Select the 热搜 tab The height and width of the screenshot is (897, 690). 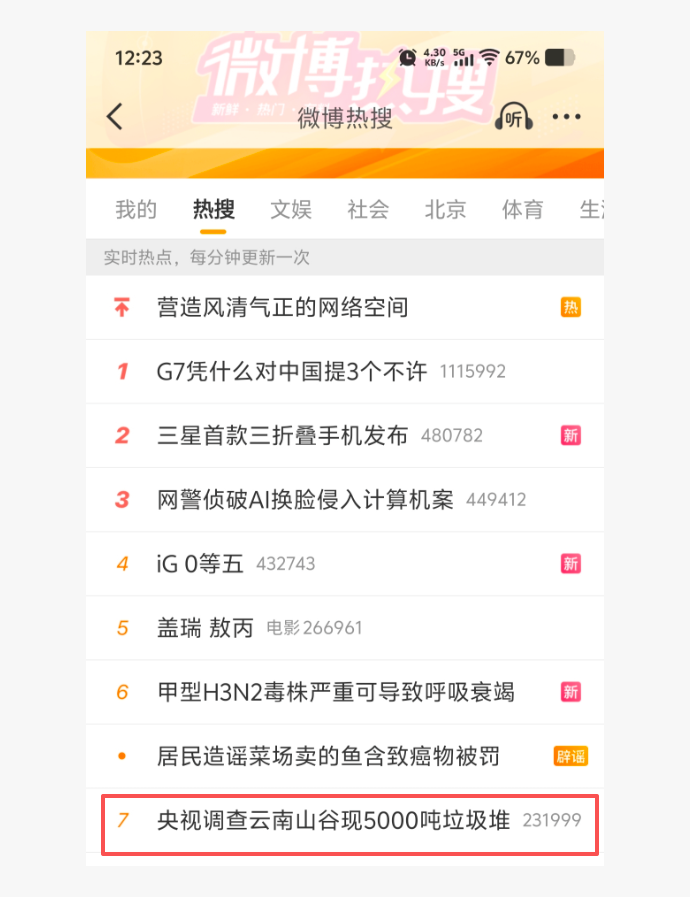[x=214, y=209]
